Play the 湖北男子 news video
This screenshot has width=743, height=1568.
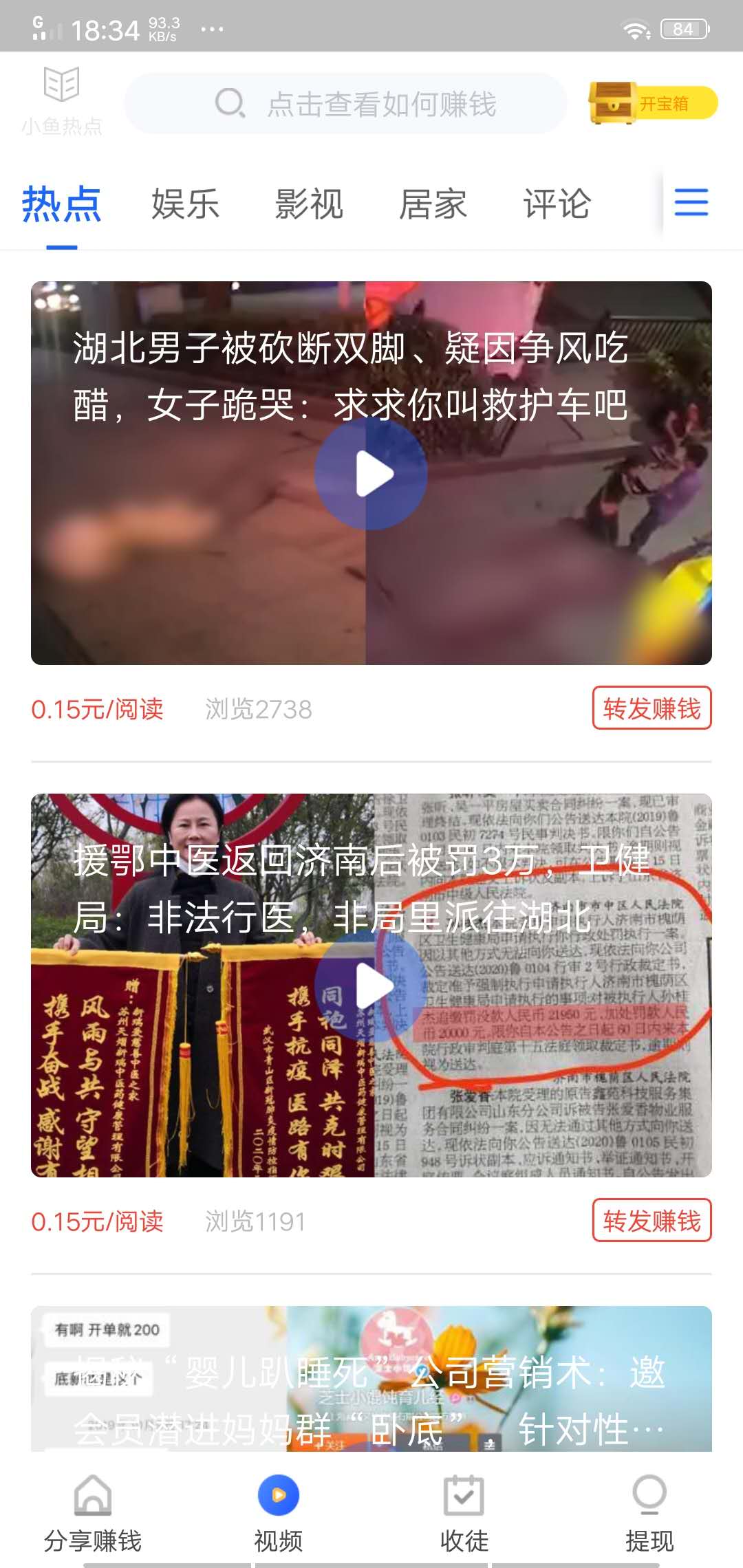pyautogui.click(x=371, y=472)
